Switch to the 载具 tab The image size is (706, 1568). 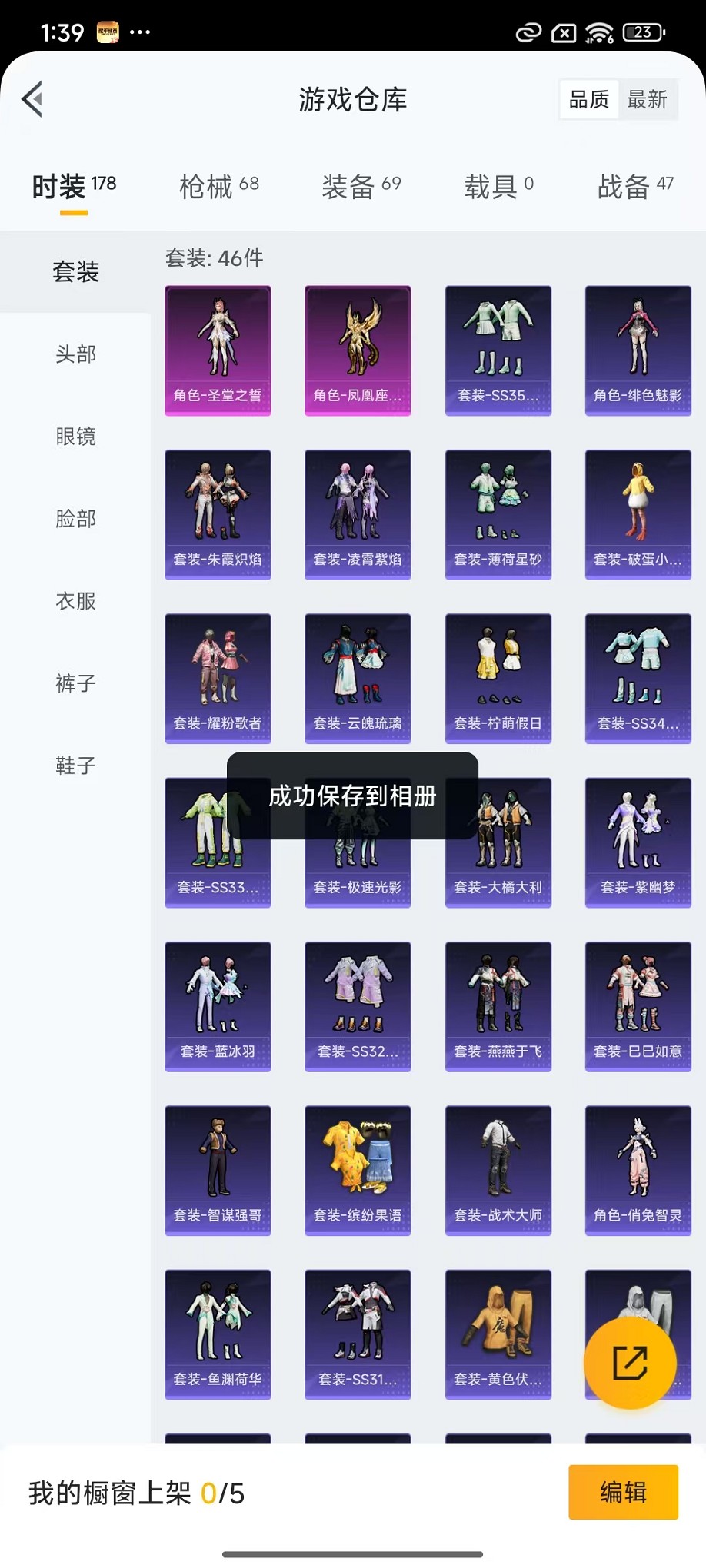498,186
